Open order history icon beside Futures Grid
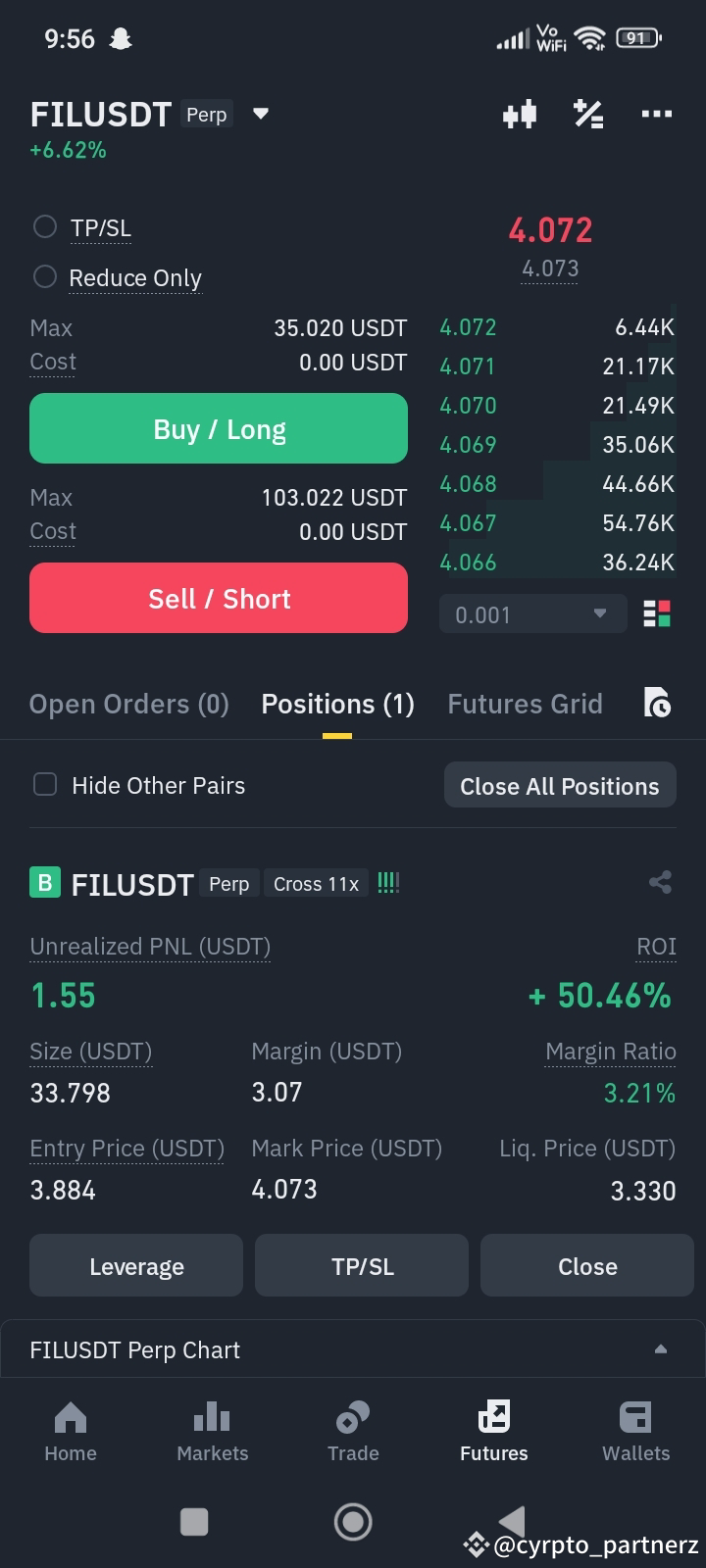 coord(657,704)
